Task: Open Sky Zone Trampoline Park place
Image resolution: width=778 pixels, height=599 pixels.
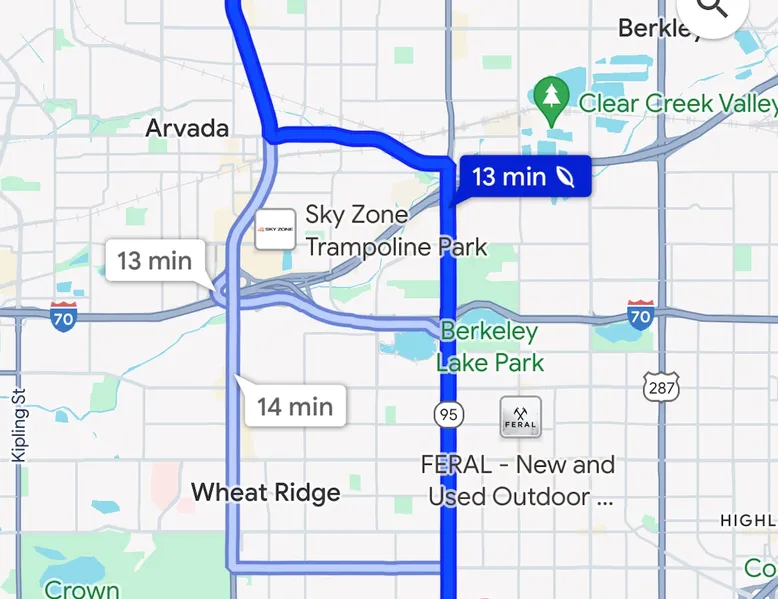Action: point(275,229)
